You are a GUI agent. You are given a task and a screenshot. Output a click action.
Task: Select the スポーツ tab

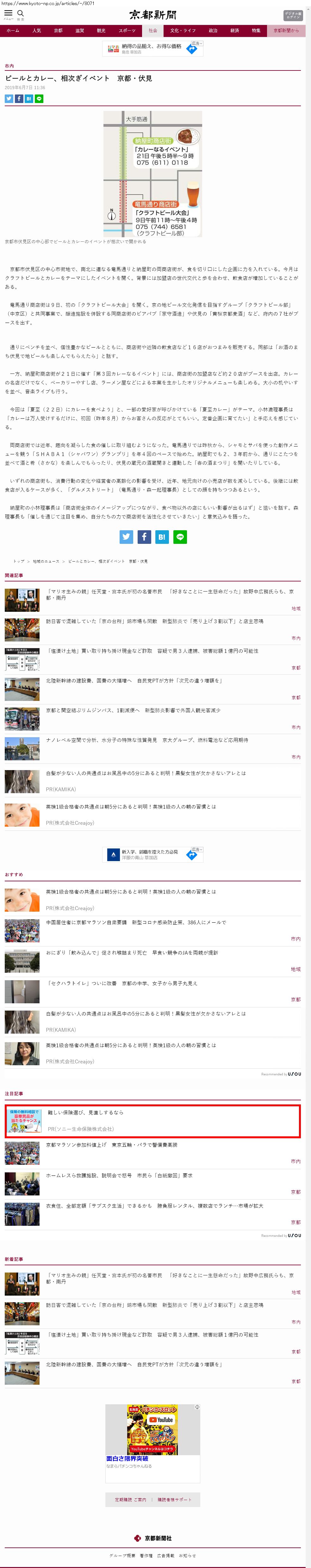[x=127, y=30]
